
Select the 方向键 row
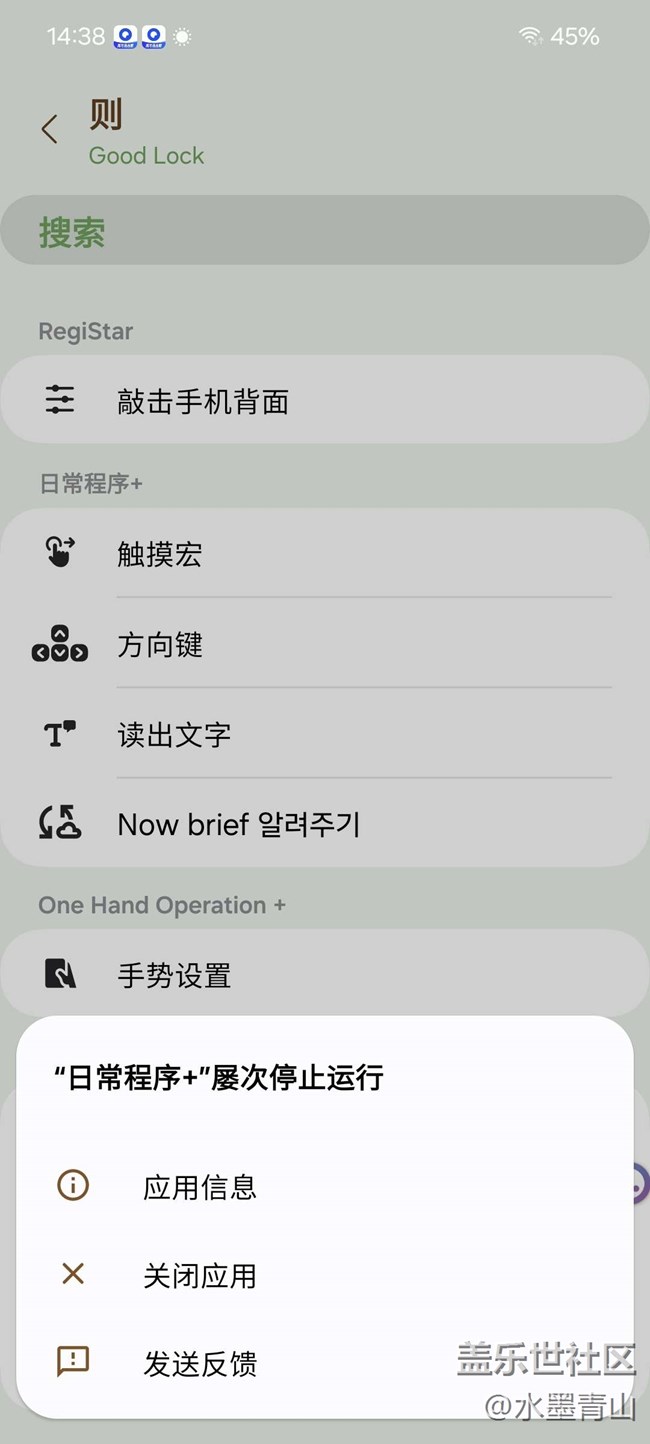pyautogui.click(x=324, y=644)
